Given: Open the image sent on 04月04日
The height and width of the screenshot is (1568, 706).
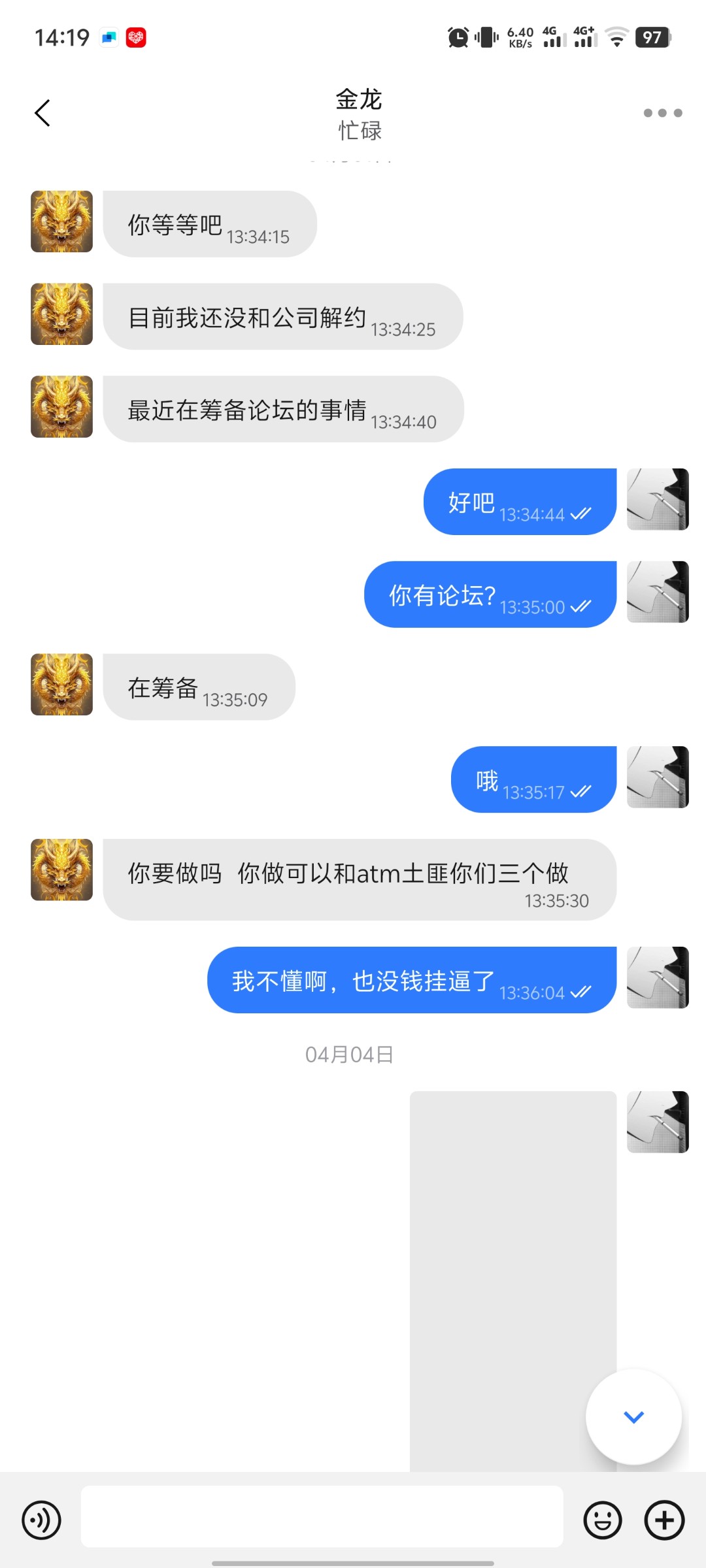Looking at the screenshot, I should (513, 1274).
